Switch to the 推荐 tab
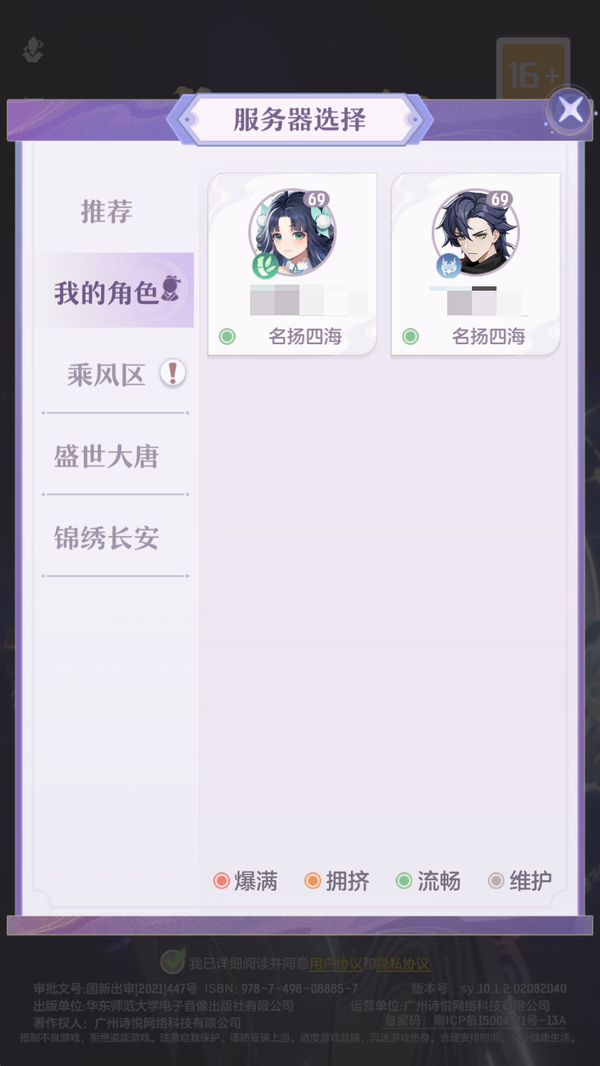Image resolution: width=600 pixels, height=1066 pixels. (107, 212)
